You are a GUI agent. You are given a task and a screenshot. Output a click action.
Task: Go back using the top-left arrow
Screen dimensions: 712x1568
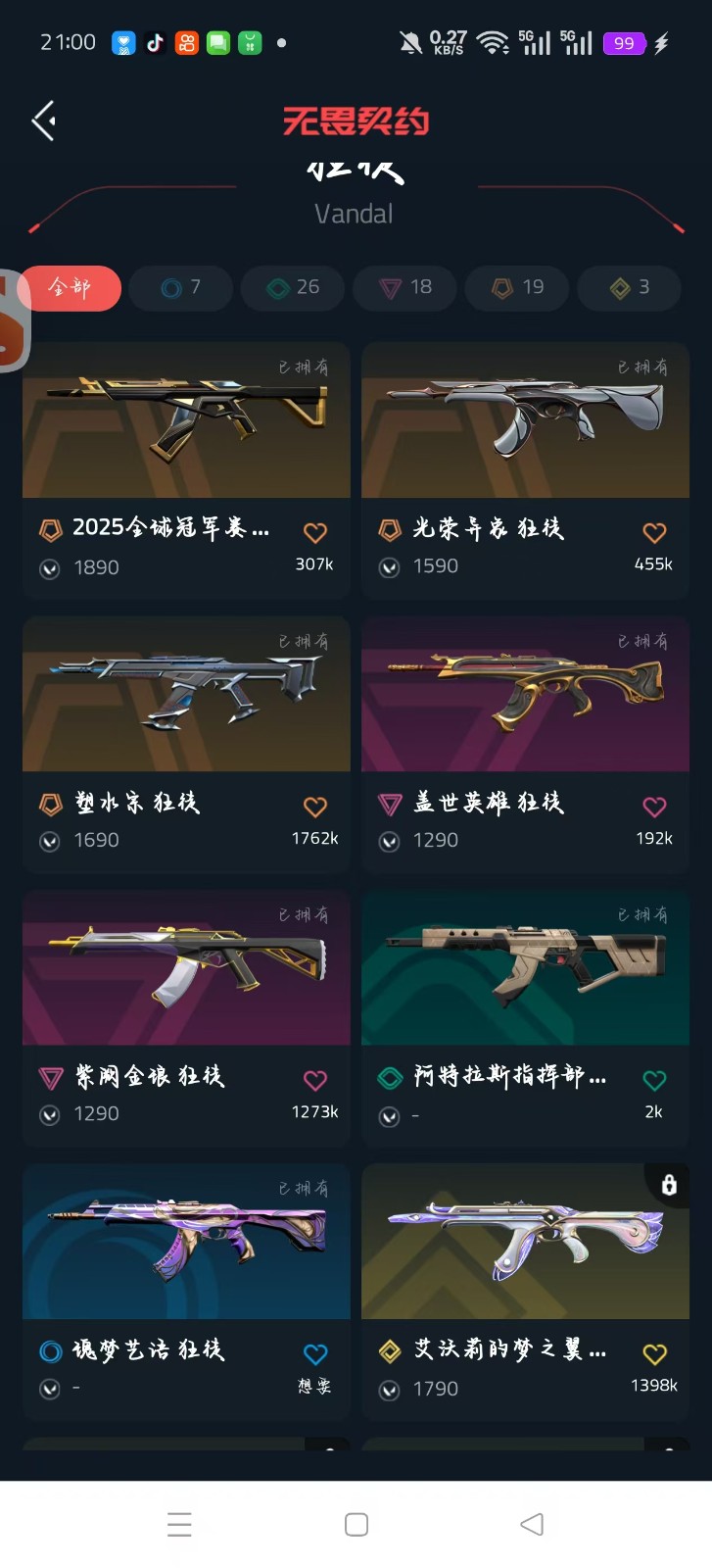[x=43, y=121]
